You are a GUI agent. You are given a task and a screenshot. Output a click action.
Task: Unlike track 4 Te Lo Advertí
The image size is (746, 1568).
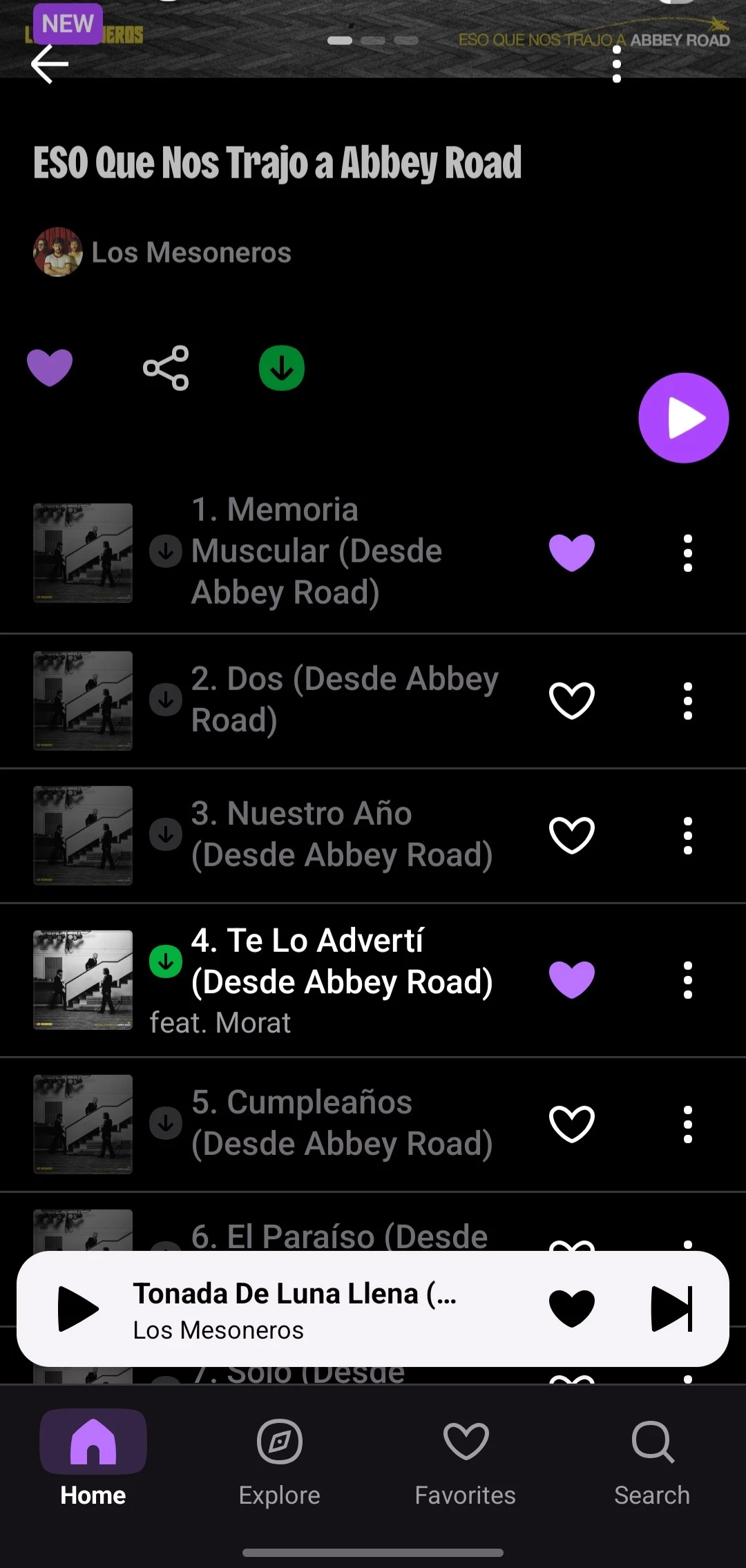coord(571,979)
